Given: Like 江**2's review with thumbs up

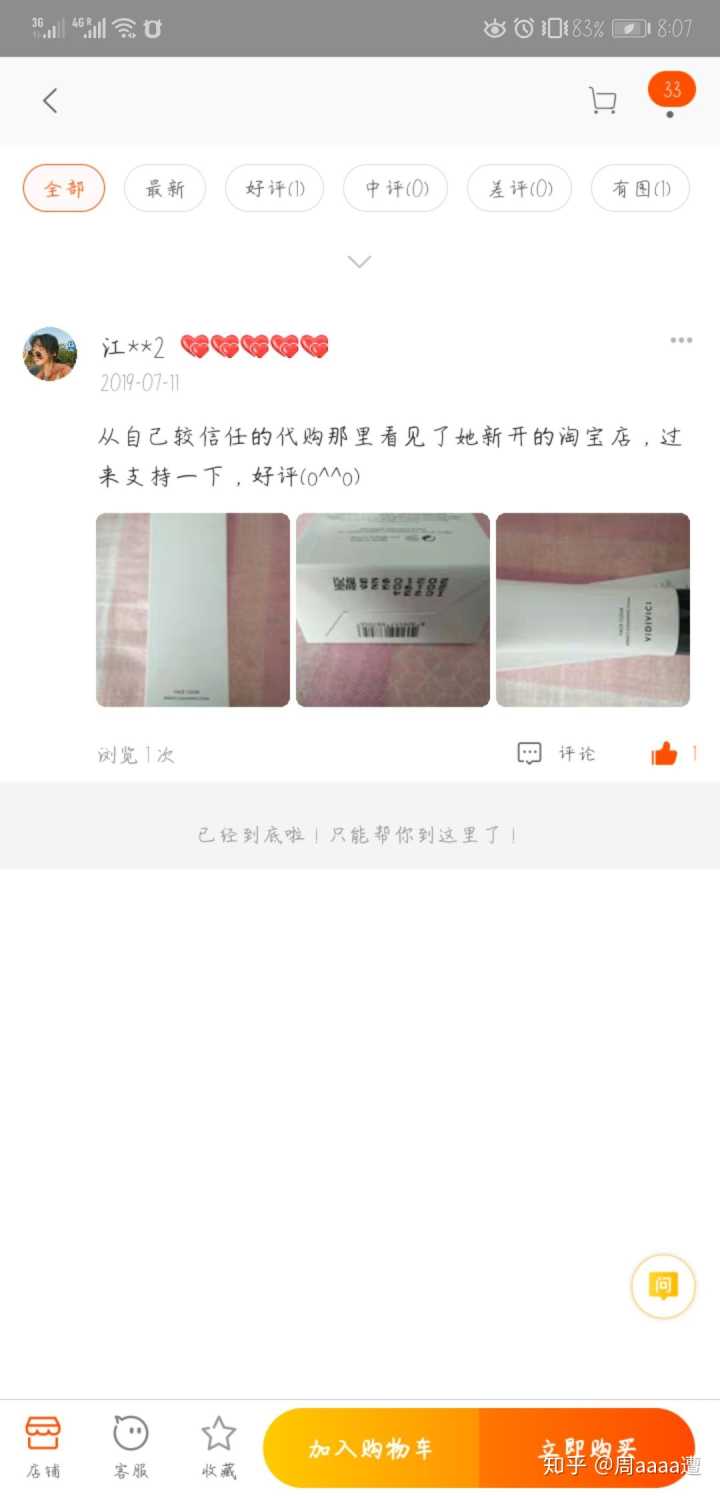Looking at the screenshot, I should [666, 754].
